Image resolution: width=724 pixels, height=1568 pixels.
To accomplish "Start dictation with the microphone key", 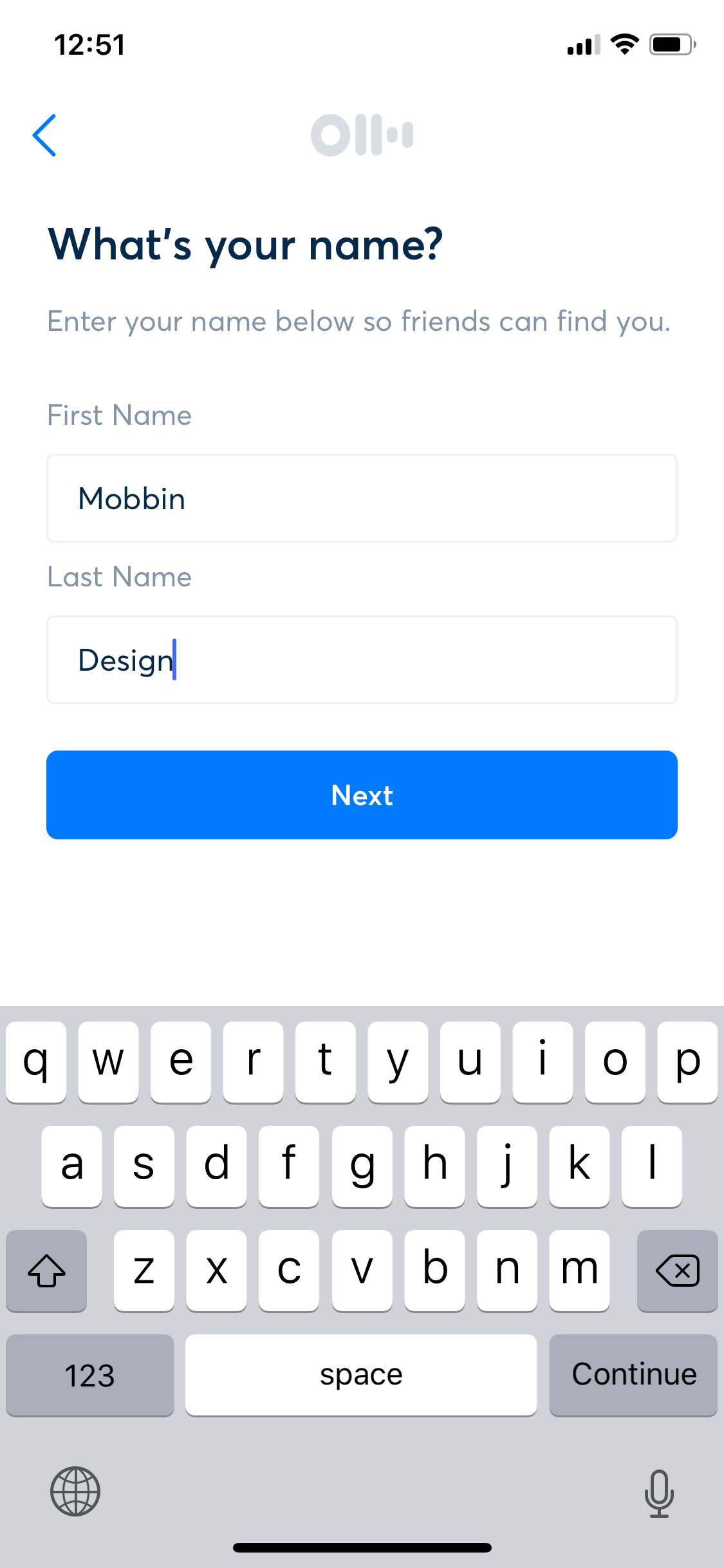I will 659,1493.
